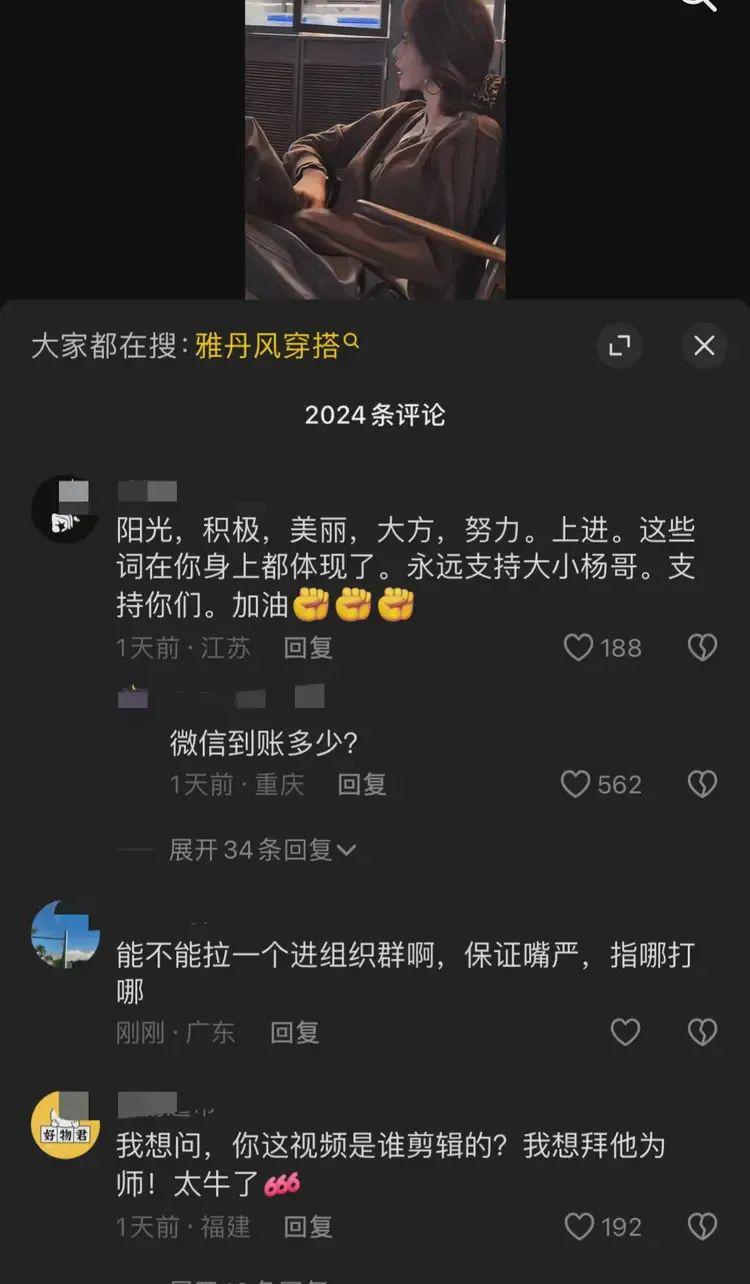Tap the video preview above the comments

pyautogui.click(x=375, y=150)
